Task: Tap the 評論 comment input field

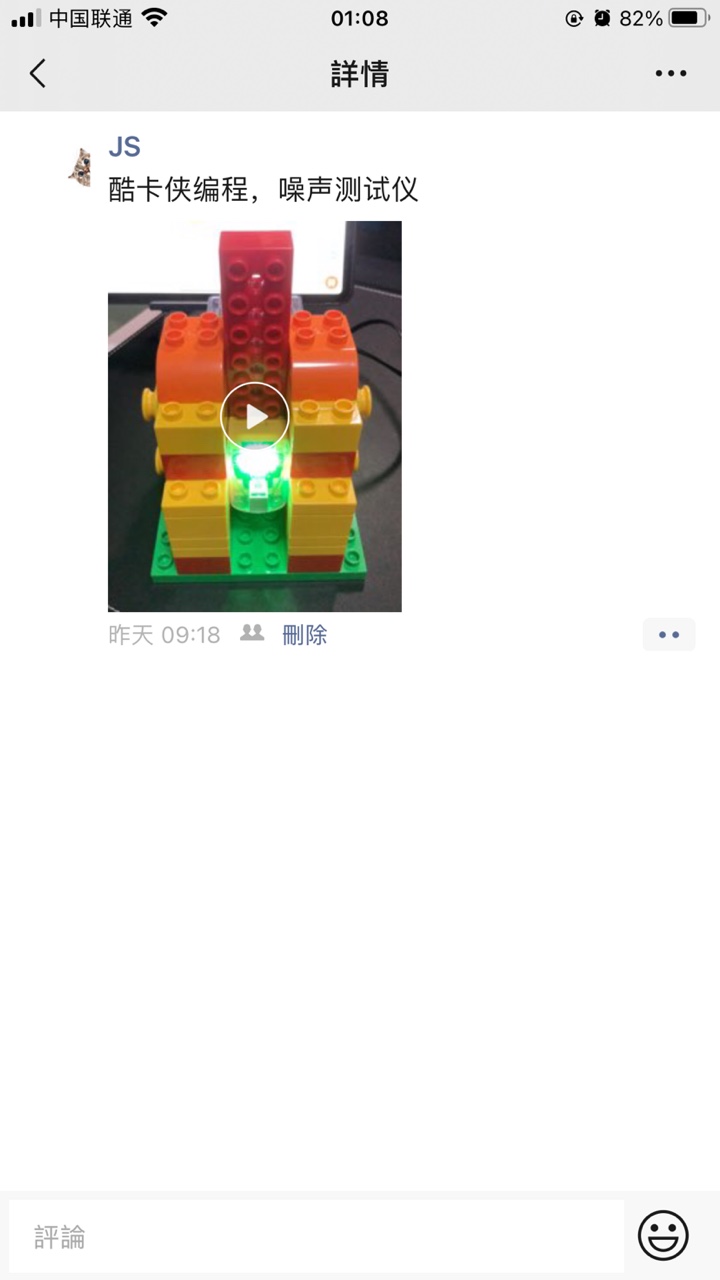Action: coord(316,1237)
